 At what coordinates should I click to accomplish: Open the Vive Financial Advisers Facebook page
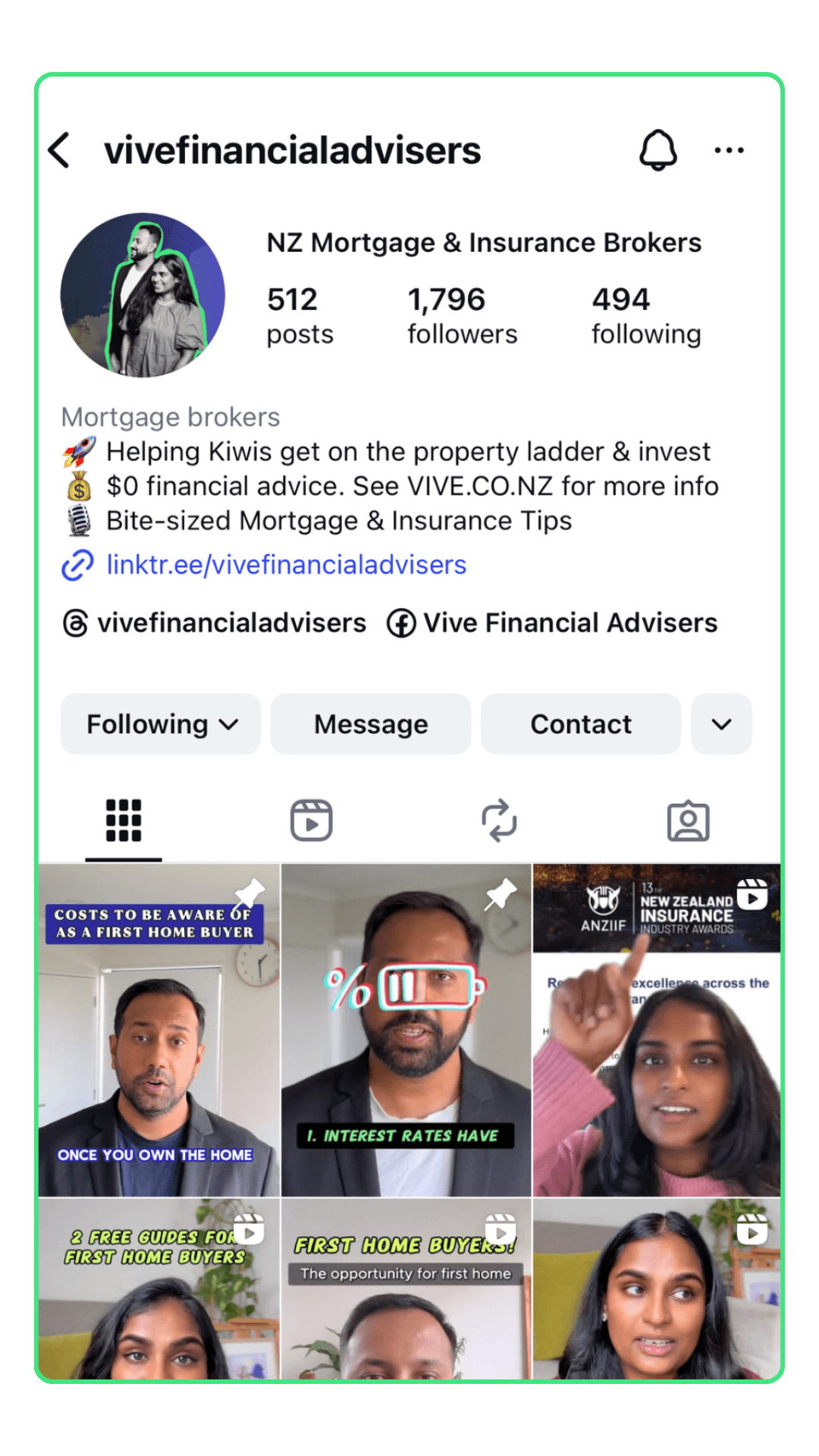point(552,623)
